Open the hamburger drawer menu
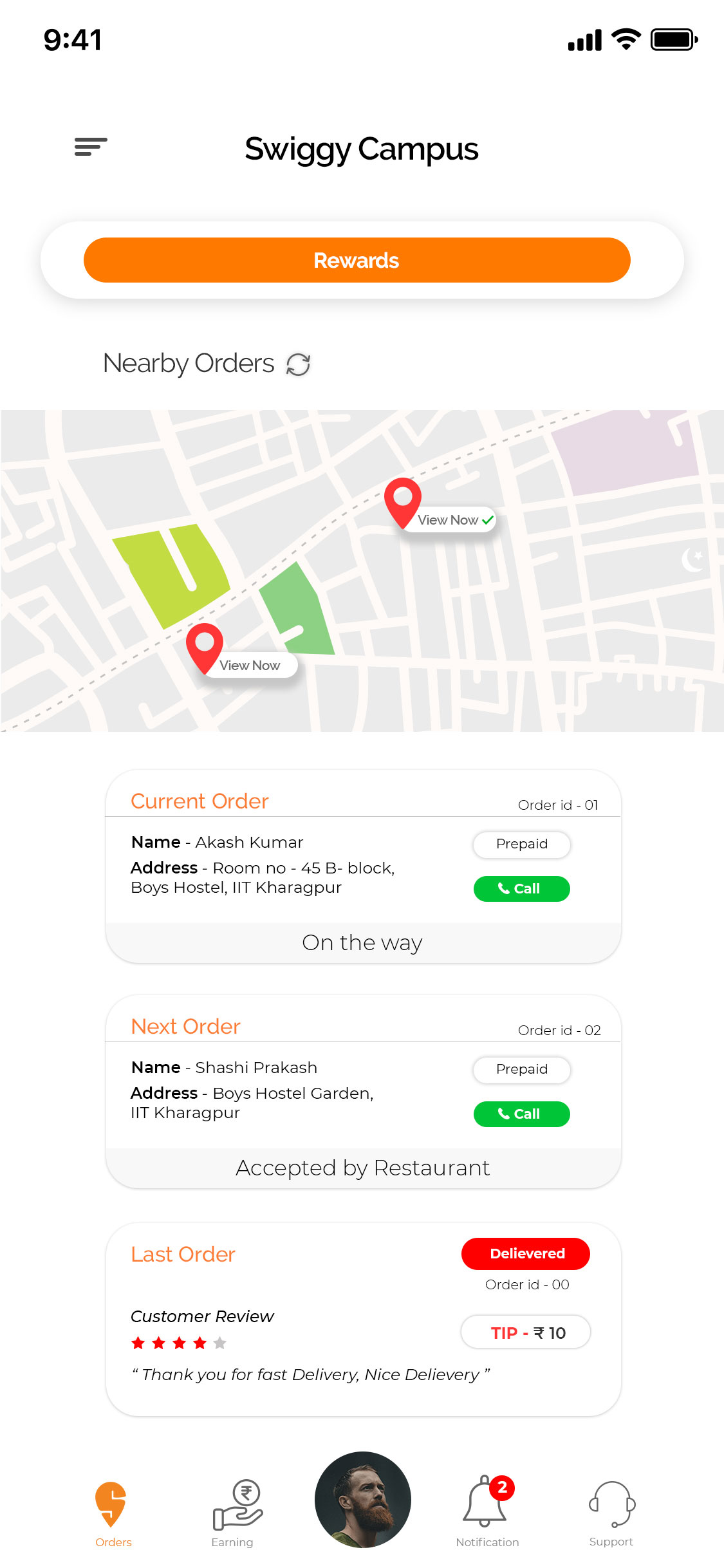724x1568 pixels. (91, 147)
